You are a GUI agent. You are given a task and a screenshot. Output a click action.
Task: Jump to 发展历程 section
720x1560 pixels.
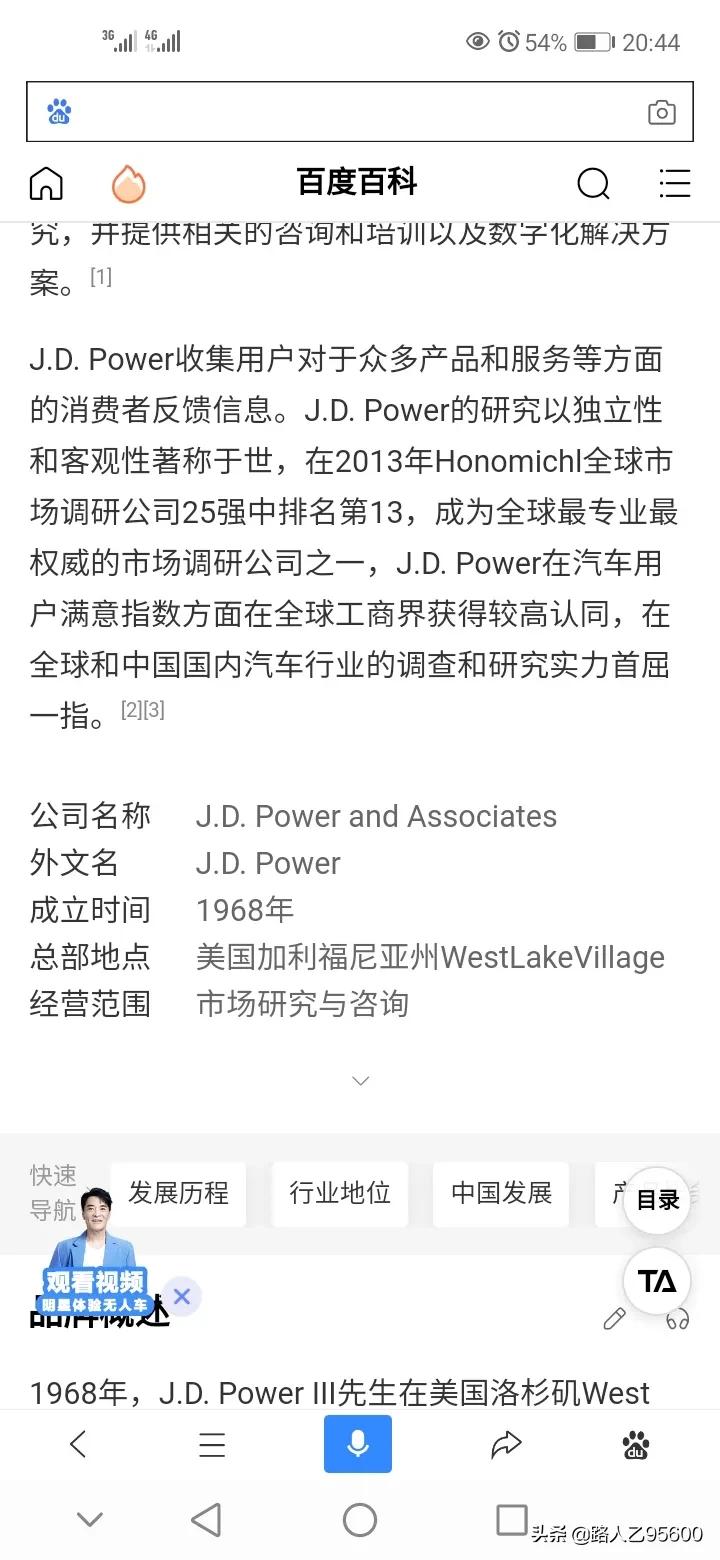pyautogui.click(x=178, y=1193)
